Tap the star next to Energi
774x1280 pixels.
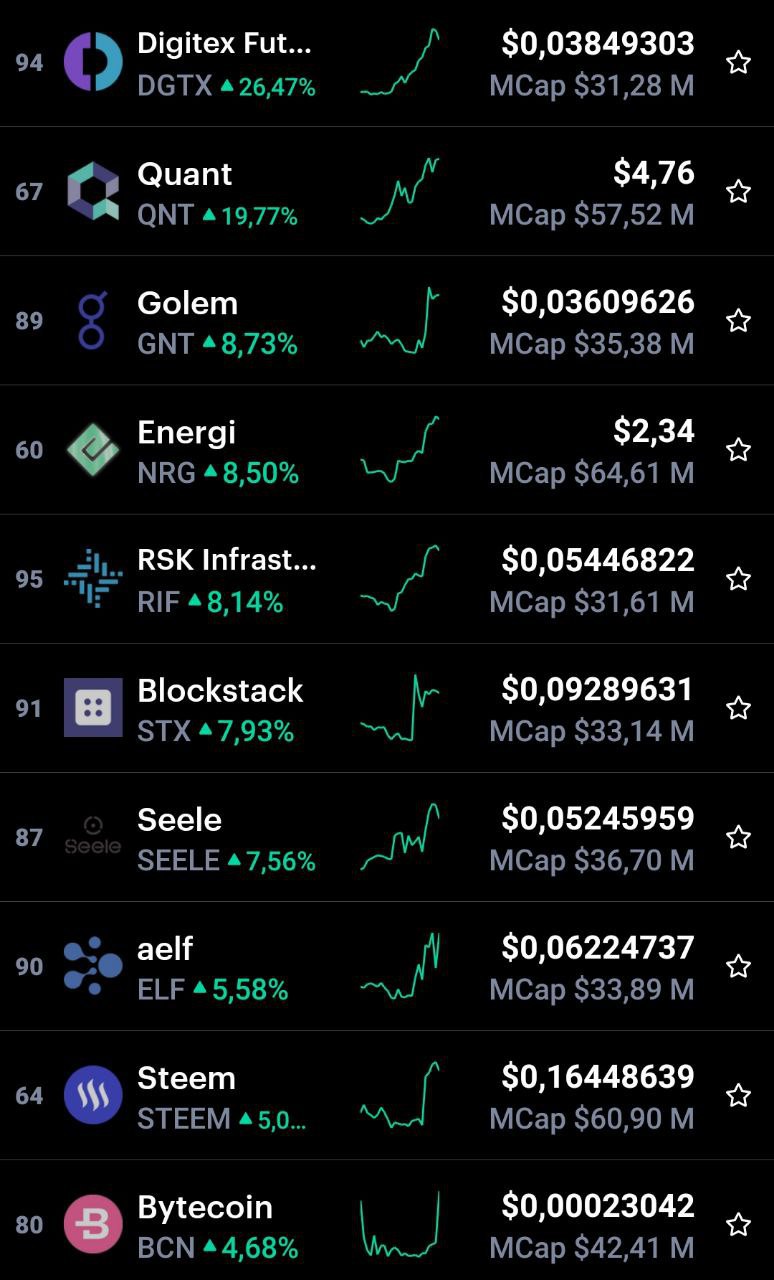pos(738,450)
